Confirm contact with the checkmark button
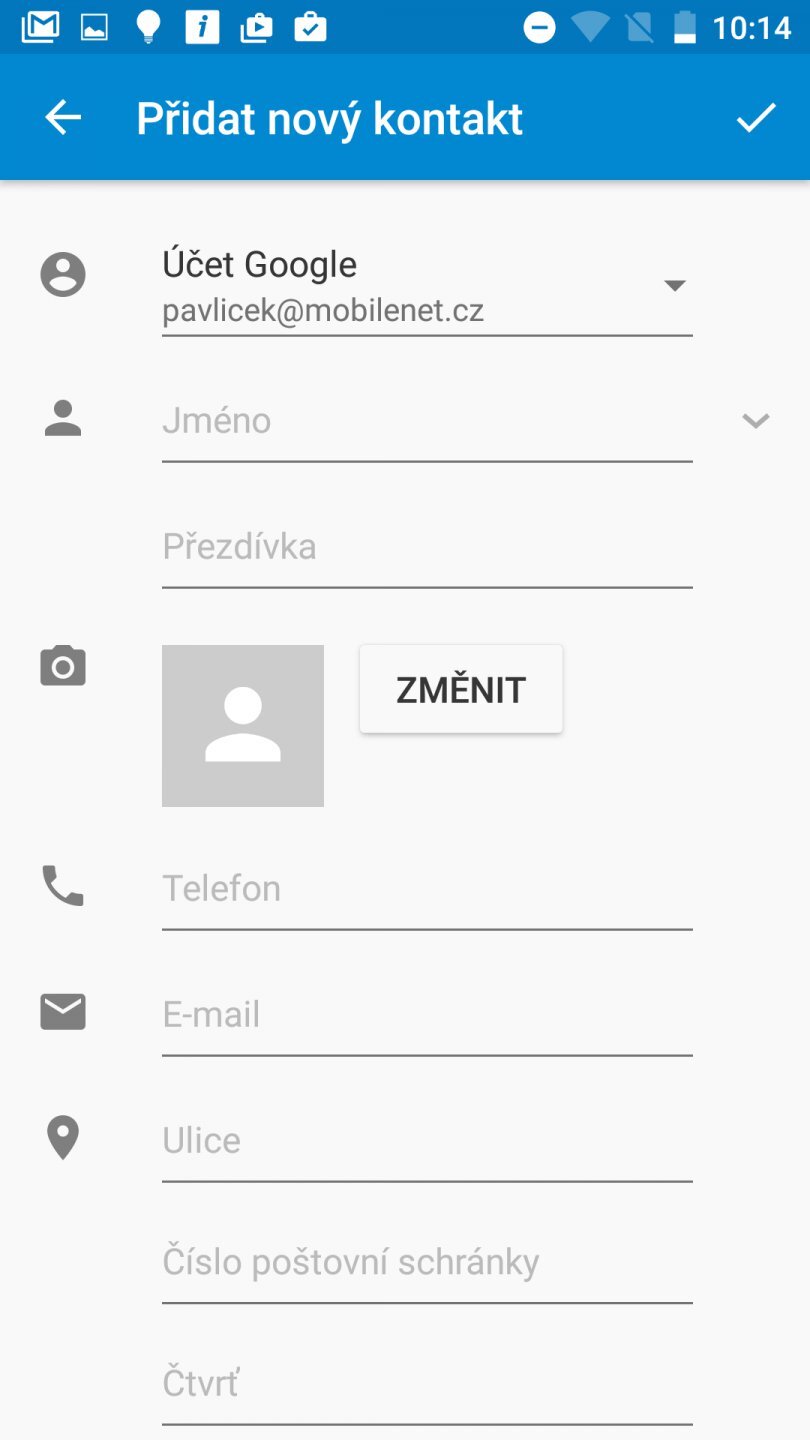810x1440 pixels. click(x=757, y=117)
